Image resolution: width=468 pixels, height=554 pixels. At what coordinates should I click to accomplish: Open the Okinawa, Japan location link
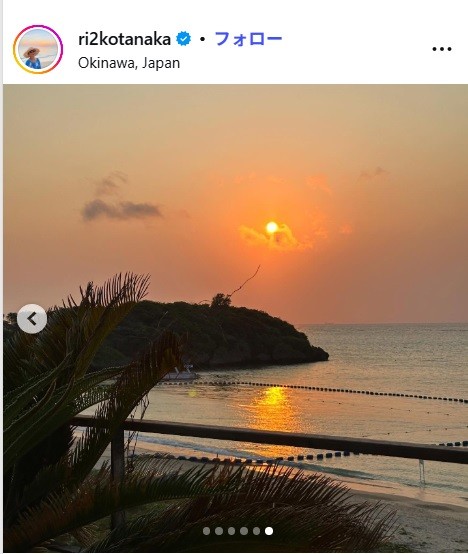tap(129, 63)
